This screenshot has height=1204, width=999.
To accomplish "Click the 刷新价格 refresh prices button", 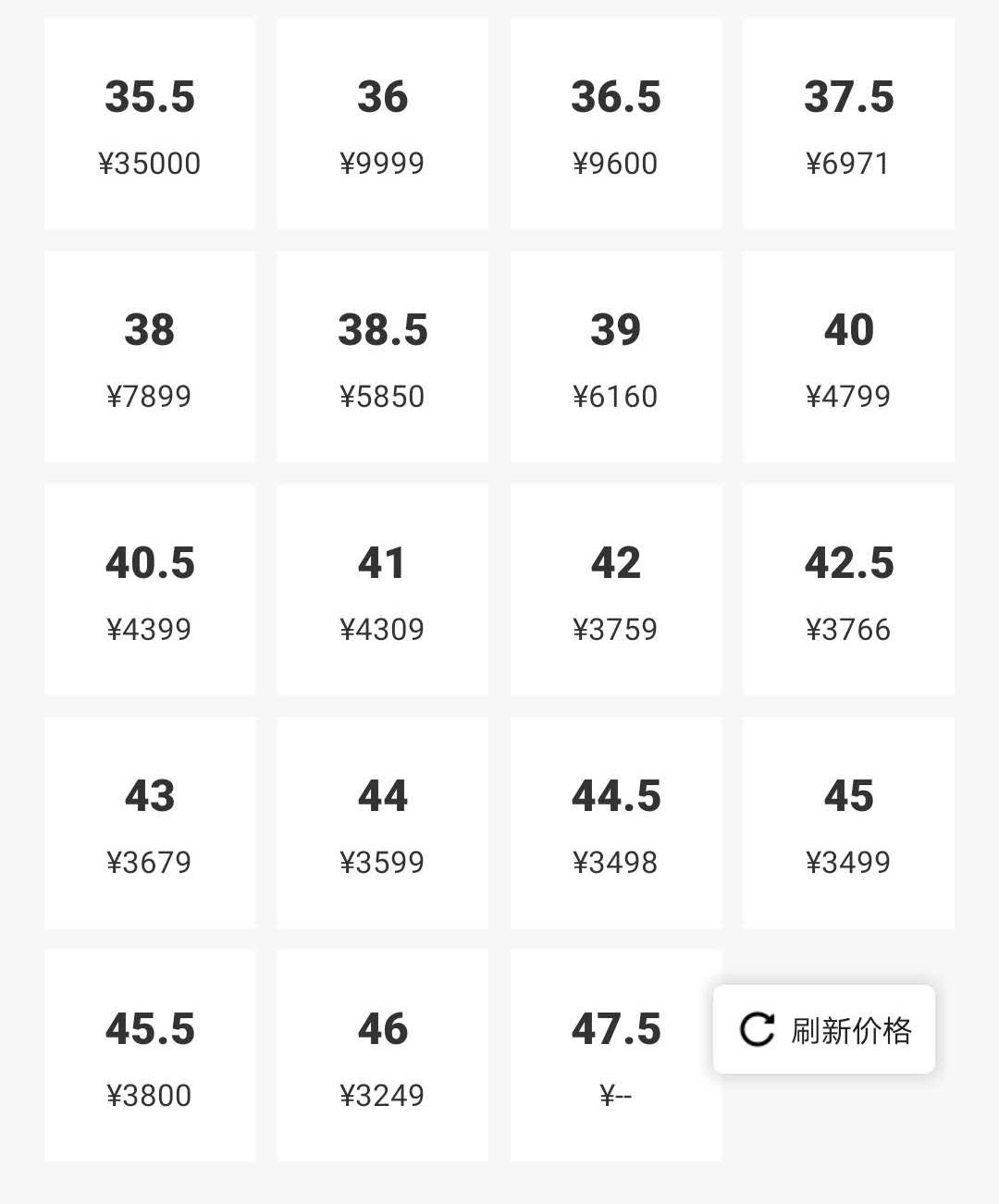I will [823, 1029].
